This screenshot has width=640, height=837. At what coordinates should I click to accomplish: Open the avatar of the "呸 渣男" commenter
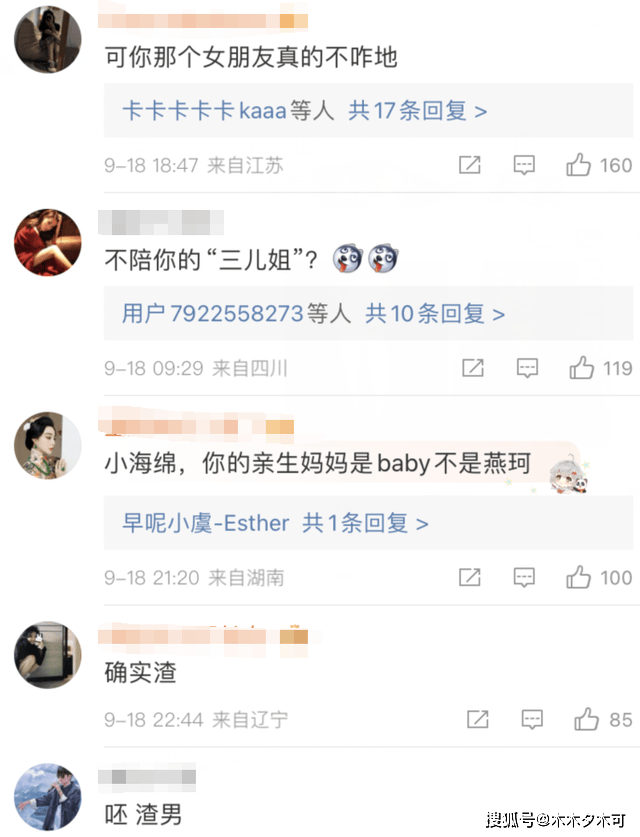[x=47, y=797]
